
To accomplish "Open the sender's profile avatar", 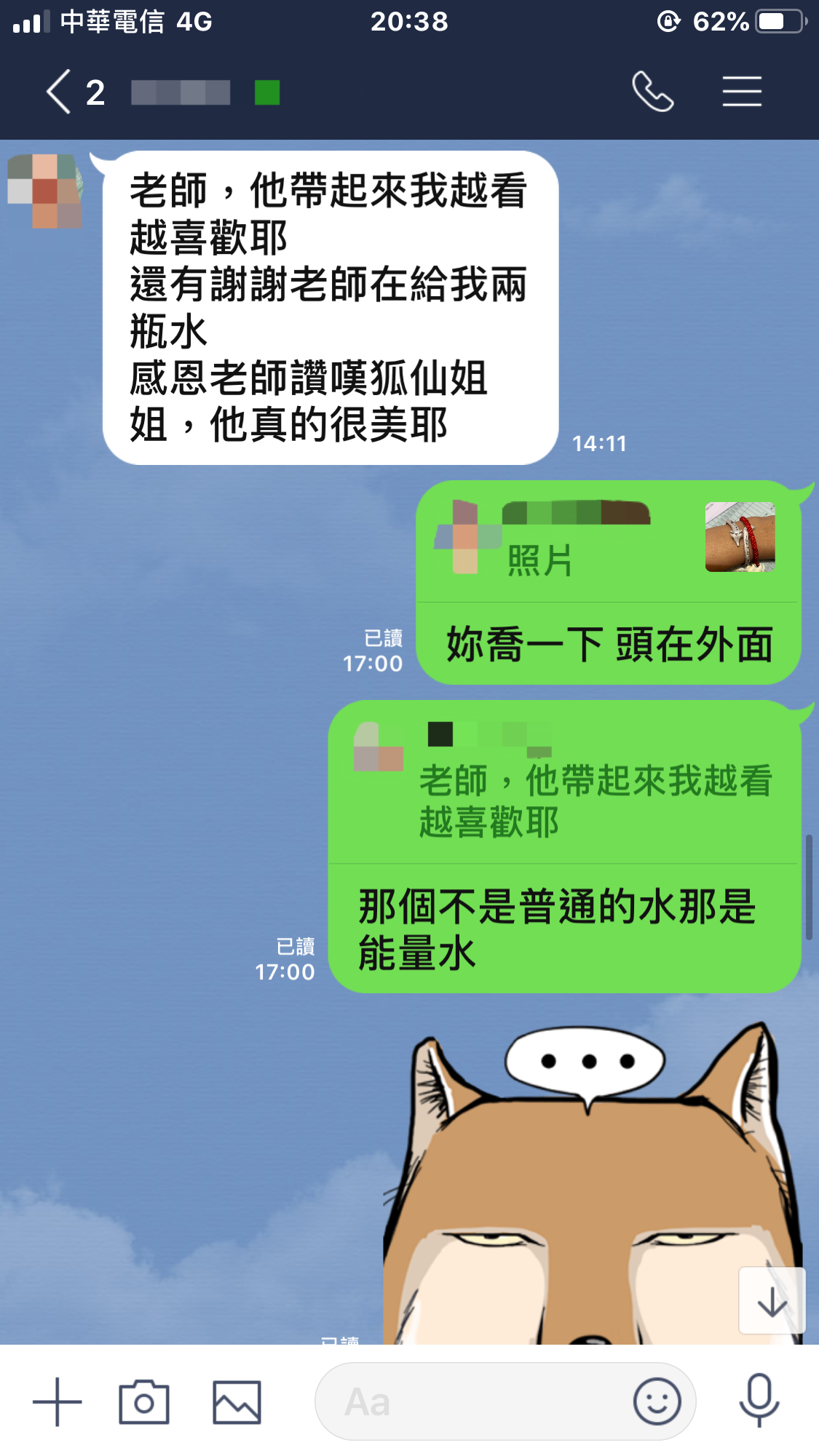I will point(45,191).
